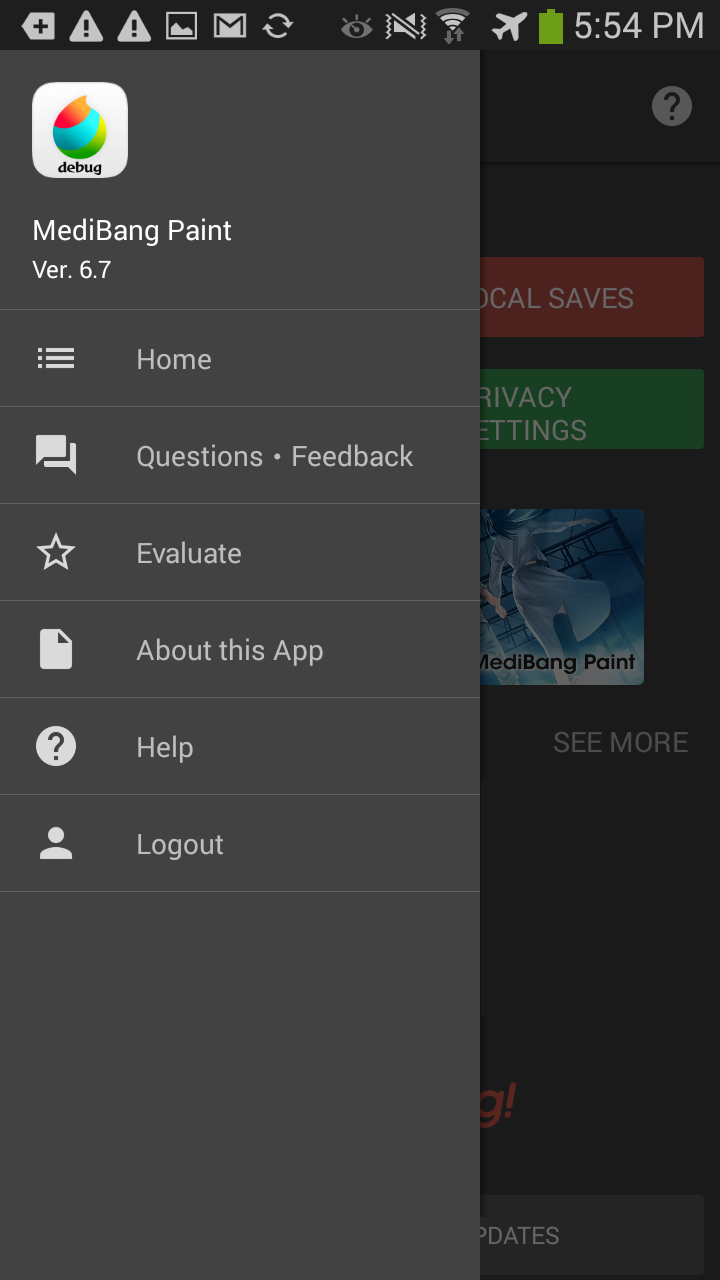Open the red Local Saves button

tap(592, 297)
